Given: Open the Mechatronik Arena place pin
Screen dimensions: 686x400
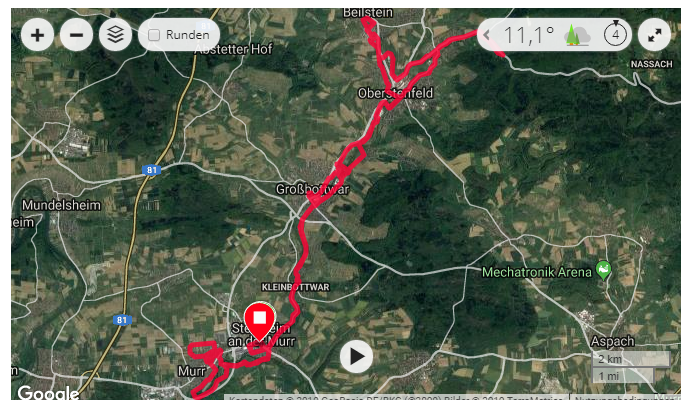Looking at the screenshot, I should click(x=603, y=270).
